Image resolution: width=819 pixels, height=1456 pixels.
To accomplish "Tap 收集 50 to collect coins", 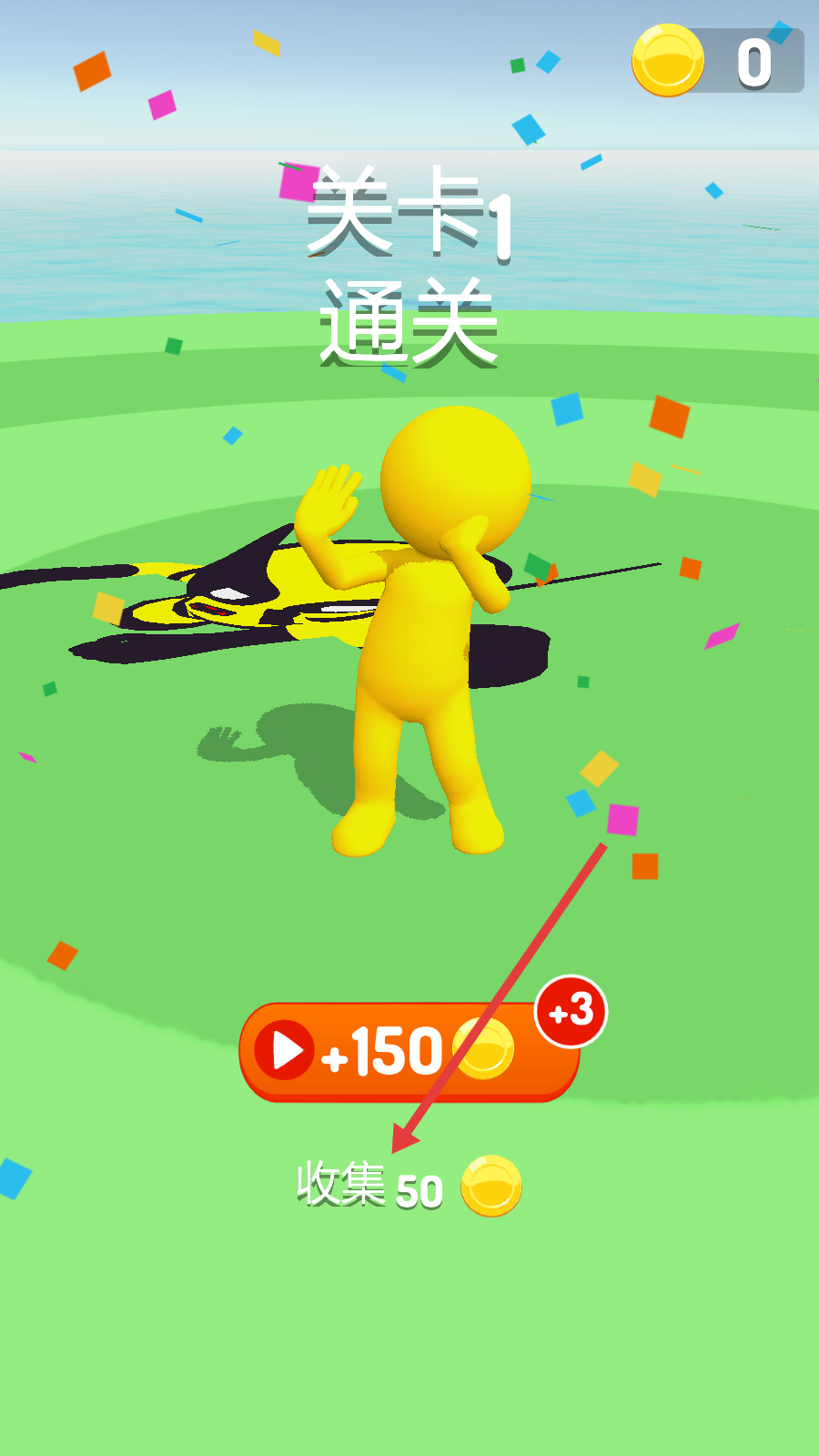I will click(408, 1187).
